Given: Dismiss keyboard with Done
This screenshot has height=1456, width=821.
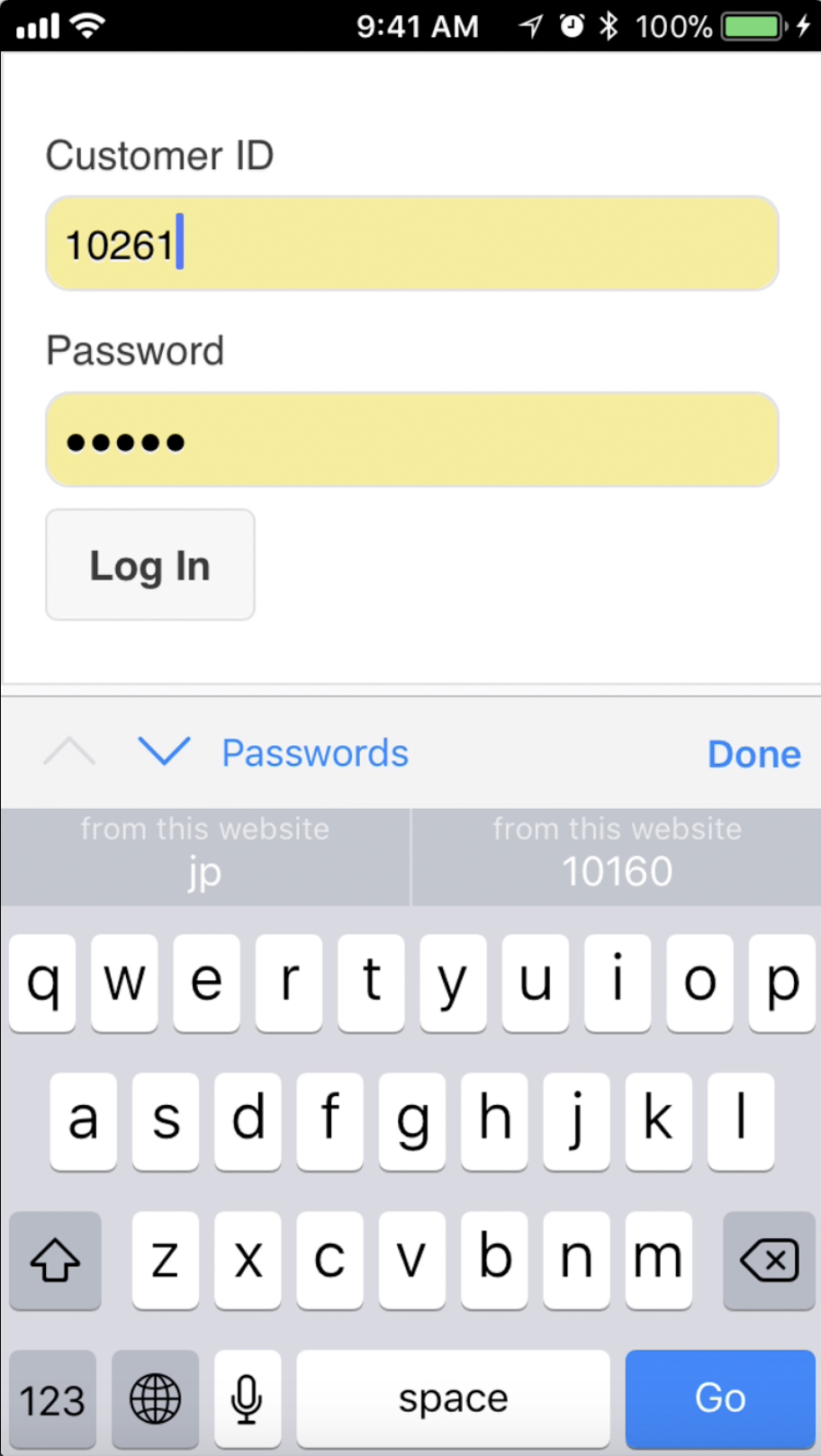Looking at the screenshot, I should click(753, 754).
